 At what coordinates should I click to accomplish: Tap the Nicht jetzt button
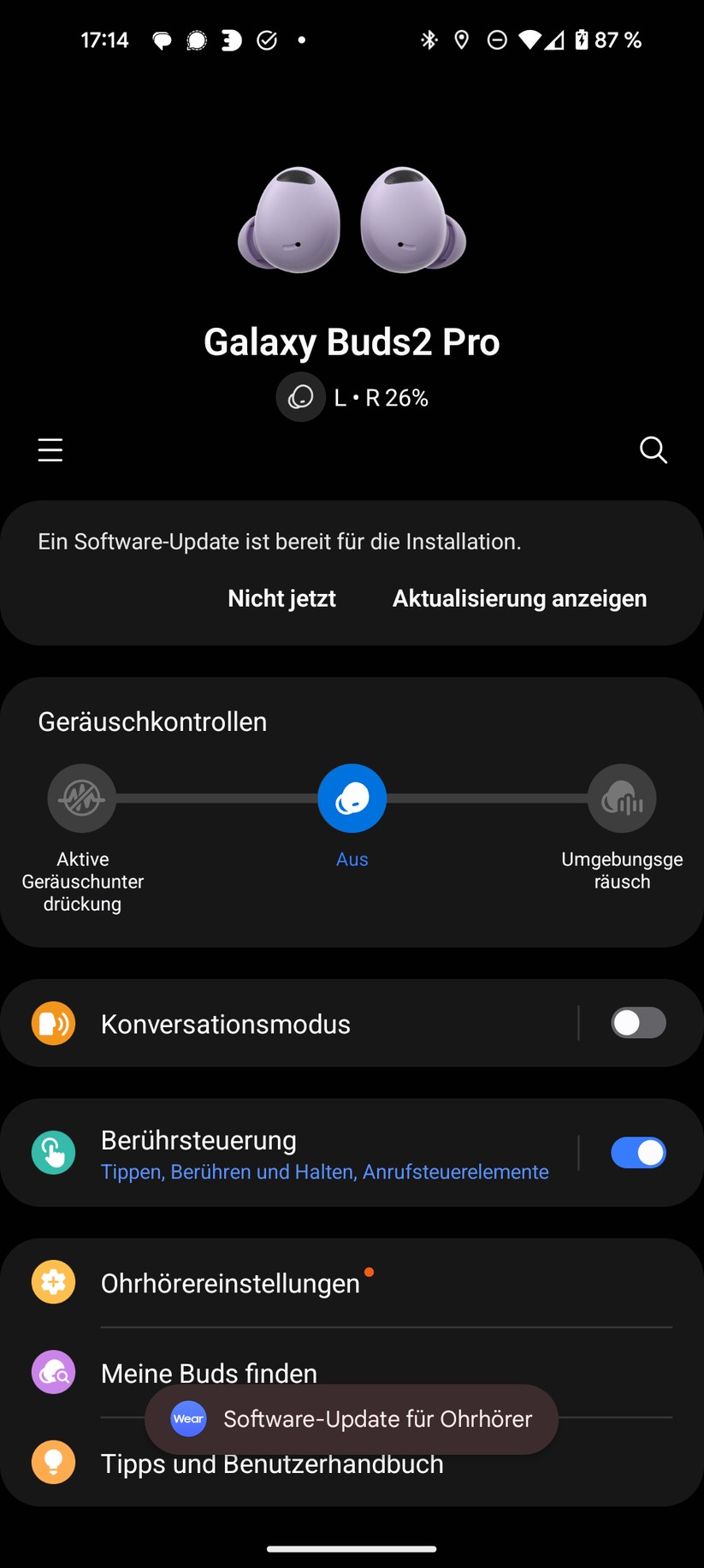tap(281, 598)
